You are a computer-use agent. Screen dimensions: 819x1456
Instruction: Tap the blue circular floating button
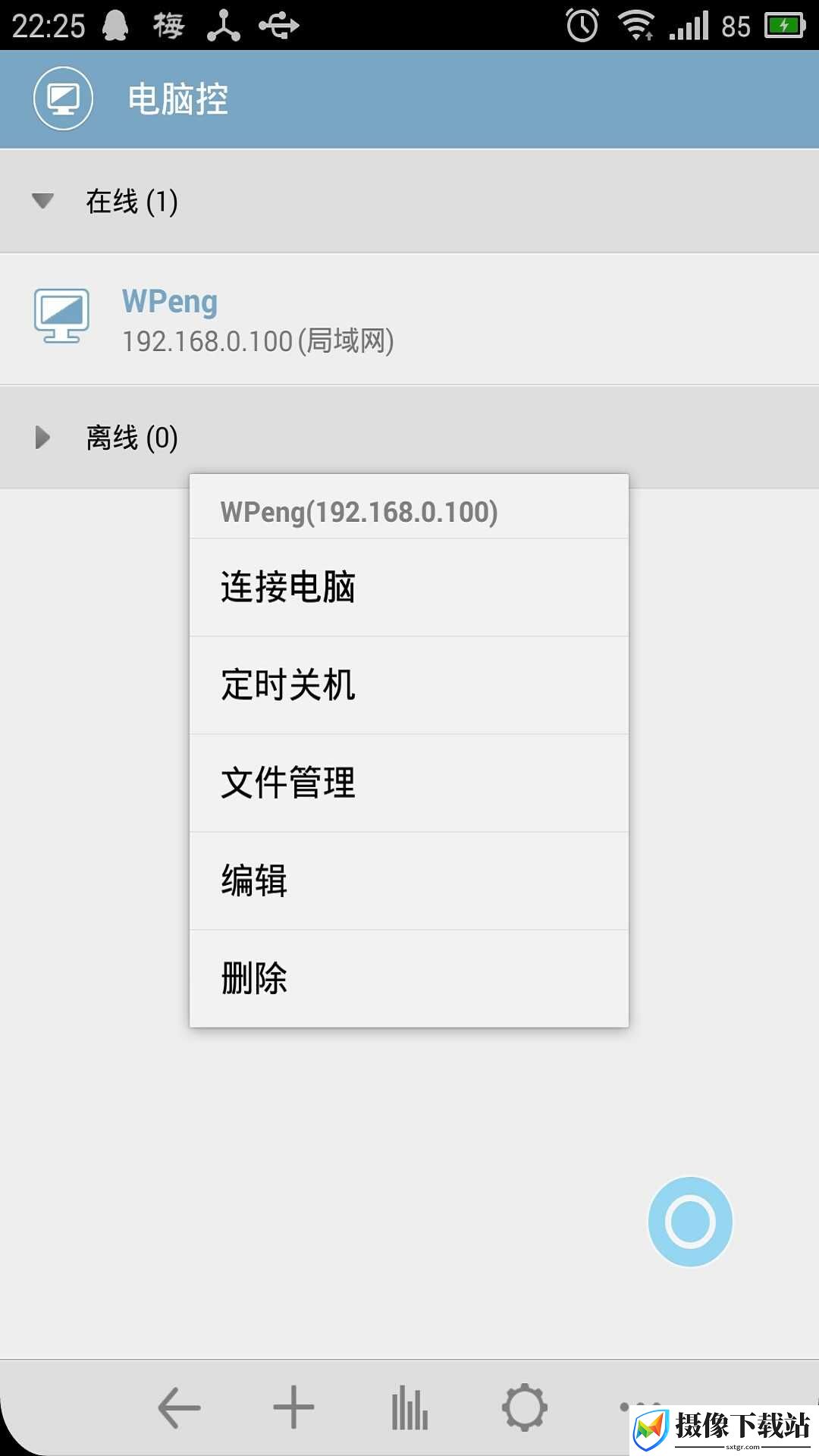click(690, 1222)
